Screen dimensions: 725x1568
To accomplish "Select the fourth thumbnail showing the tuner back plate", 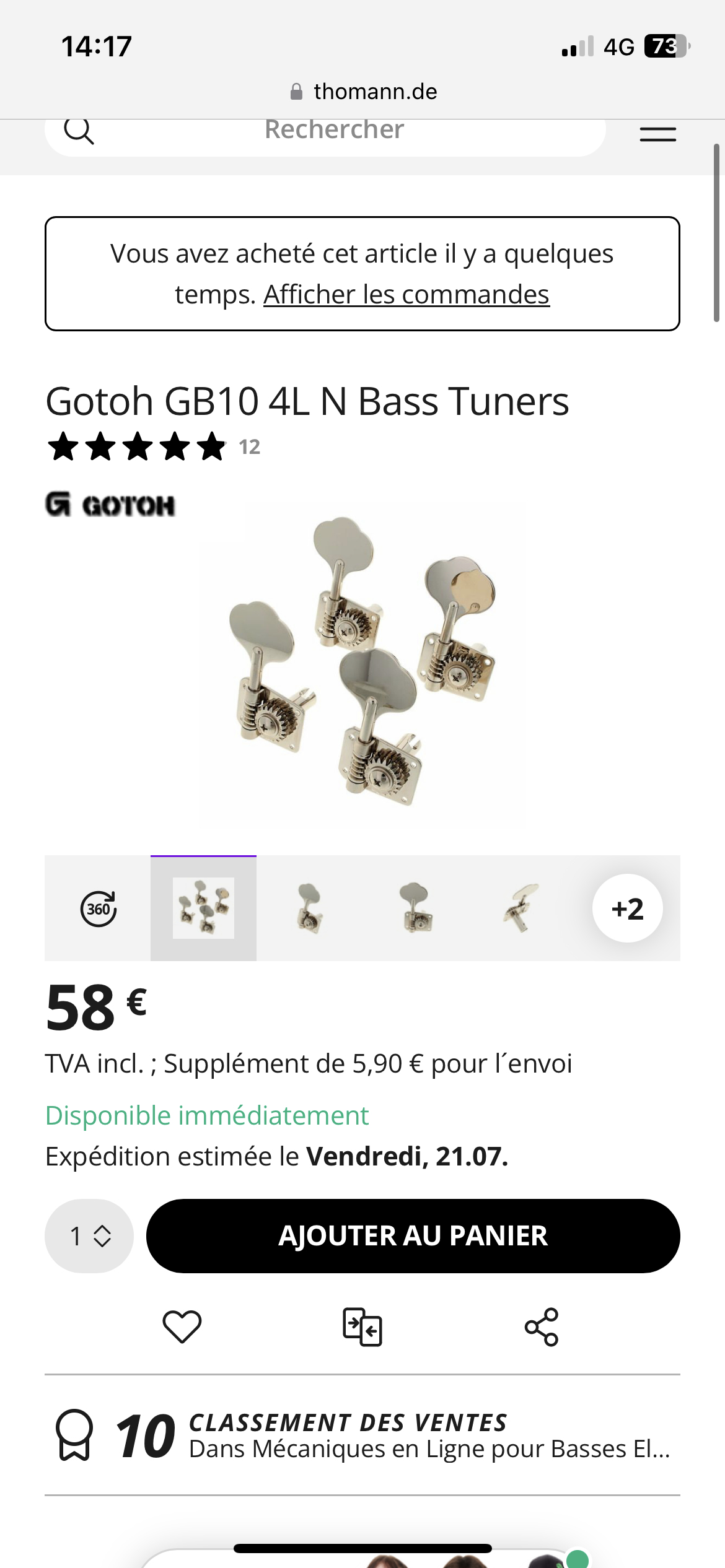I will coord(415,908).
